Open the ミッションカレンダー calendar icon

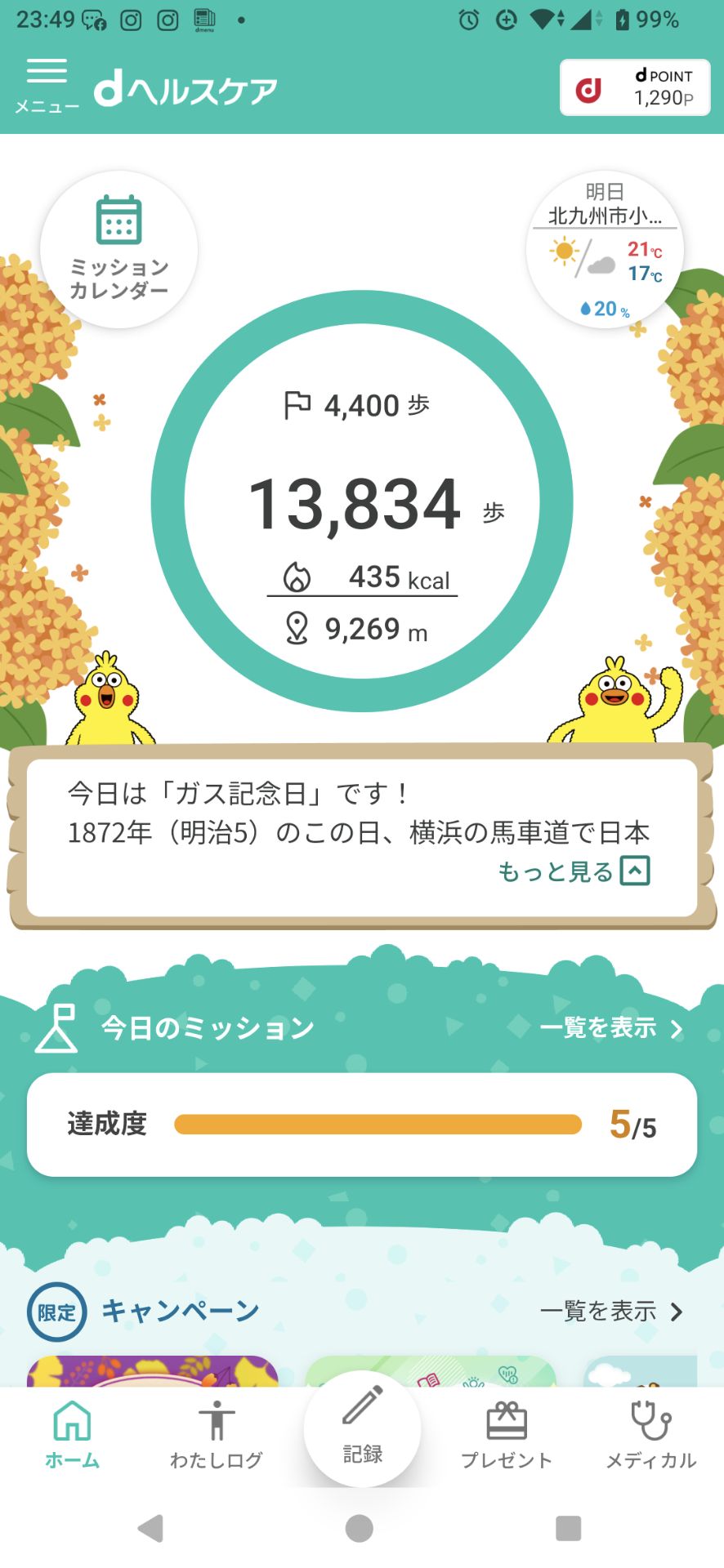point(118,247)
